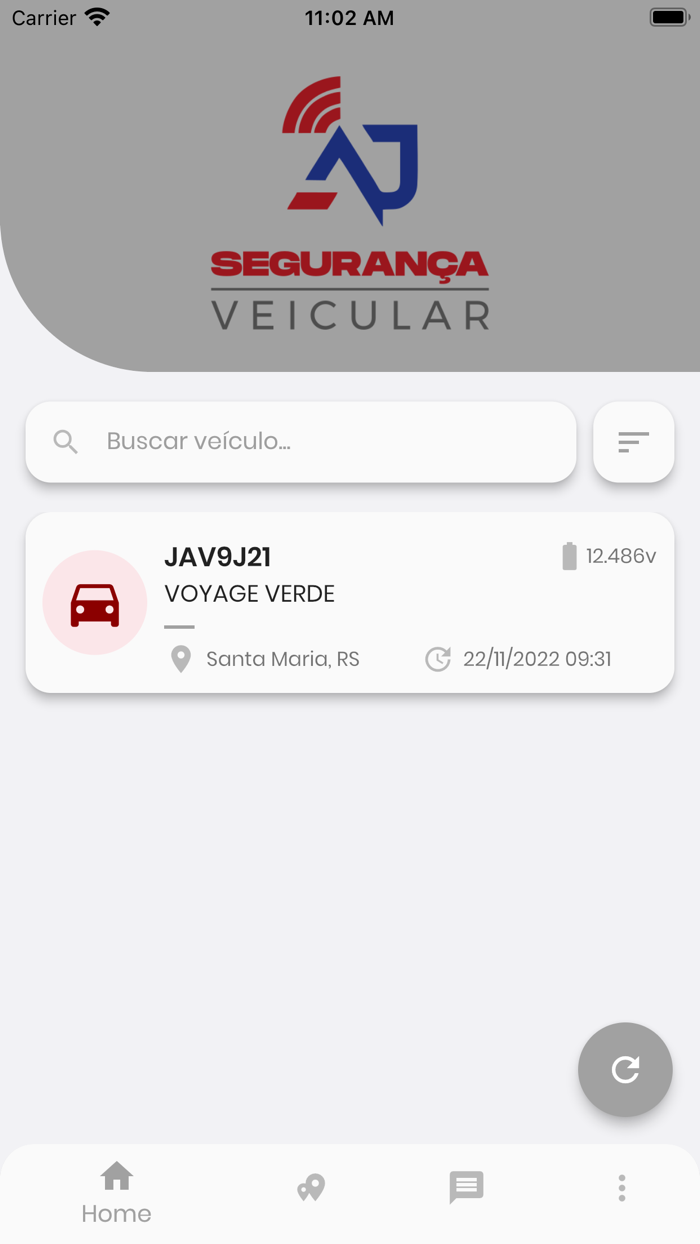
Task: Open the sort and filter options
Action: point(633,442)
